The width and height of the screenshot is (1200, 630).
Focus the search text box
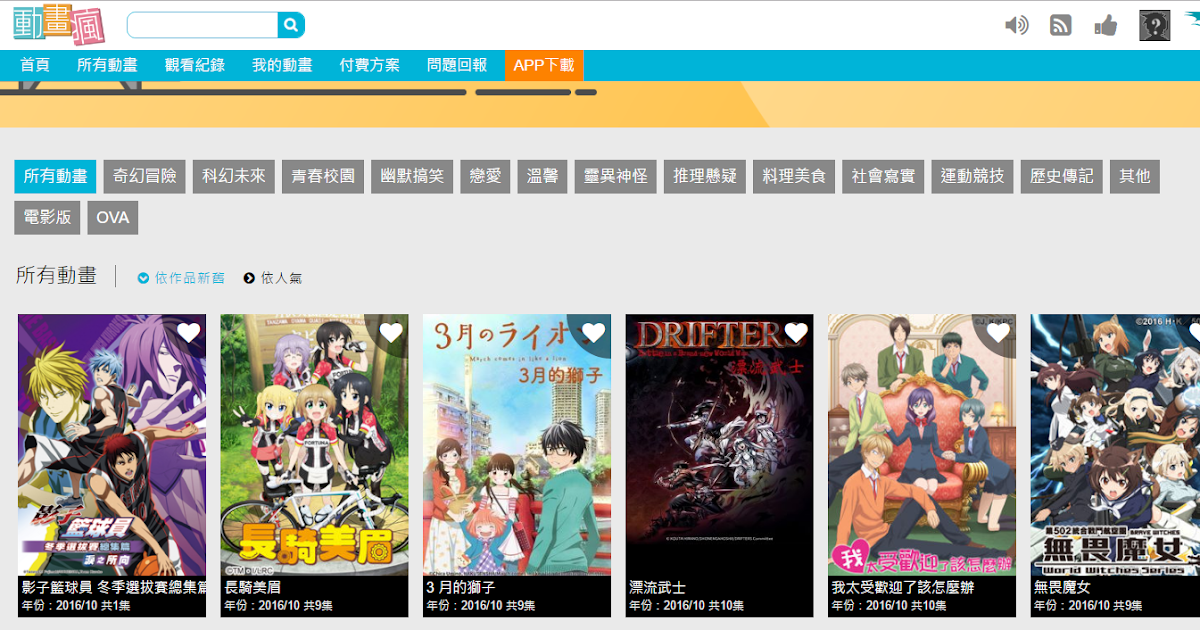[202, 25]
